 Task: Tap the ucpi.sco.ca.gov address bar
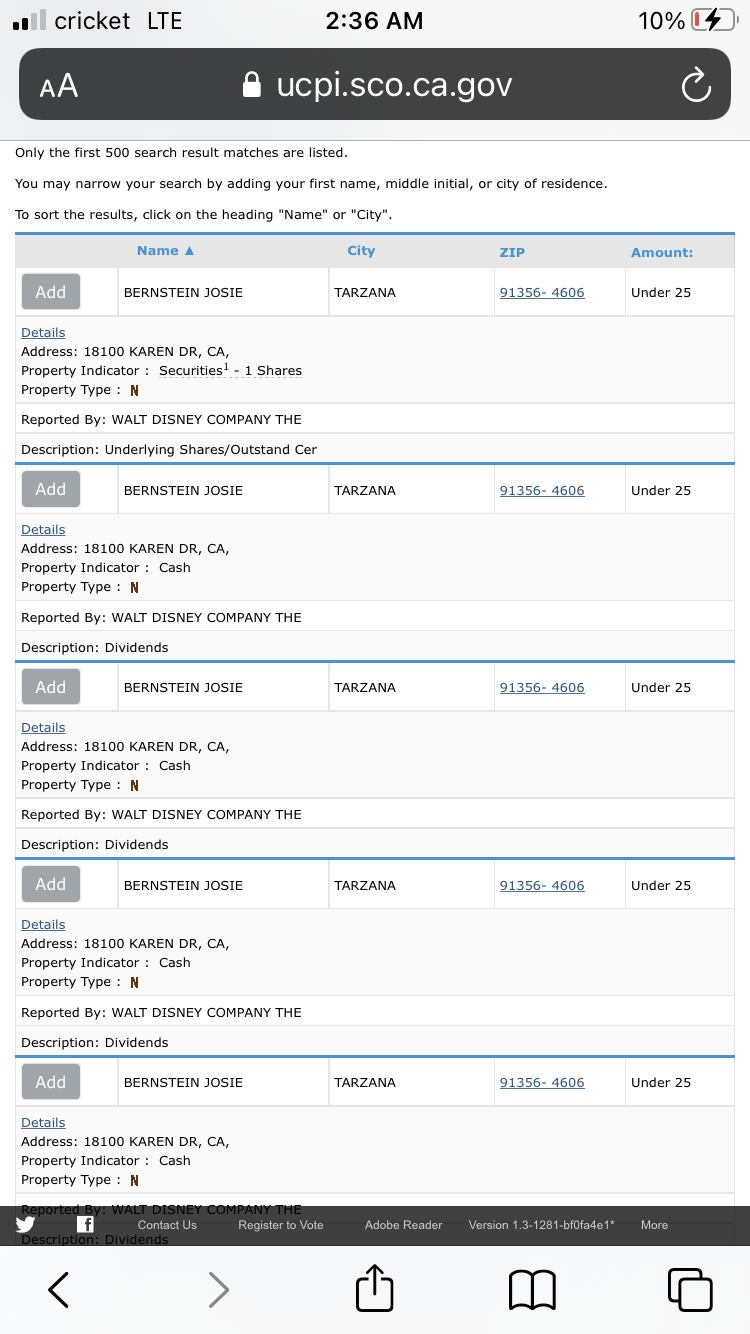(x=378, y=85)
